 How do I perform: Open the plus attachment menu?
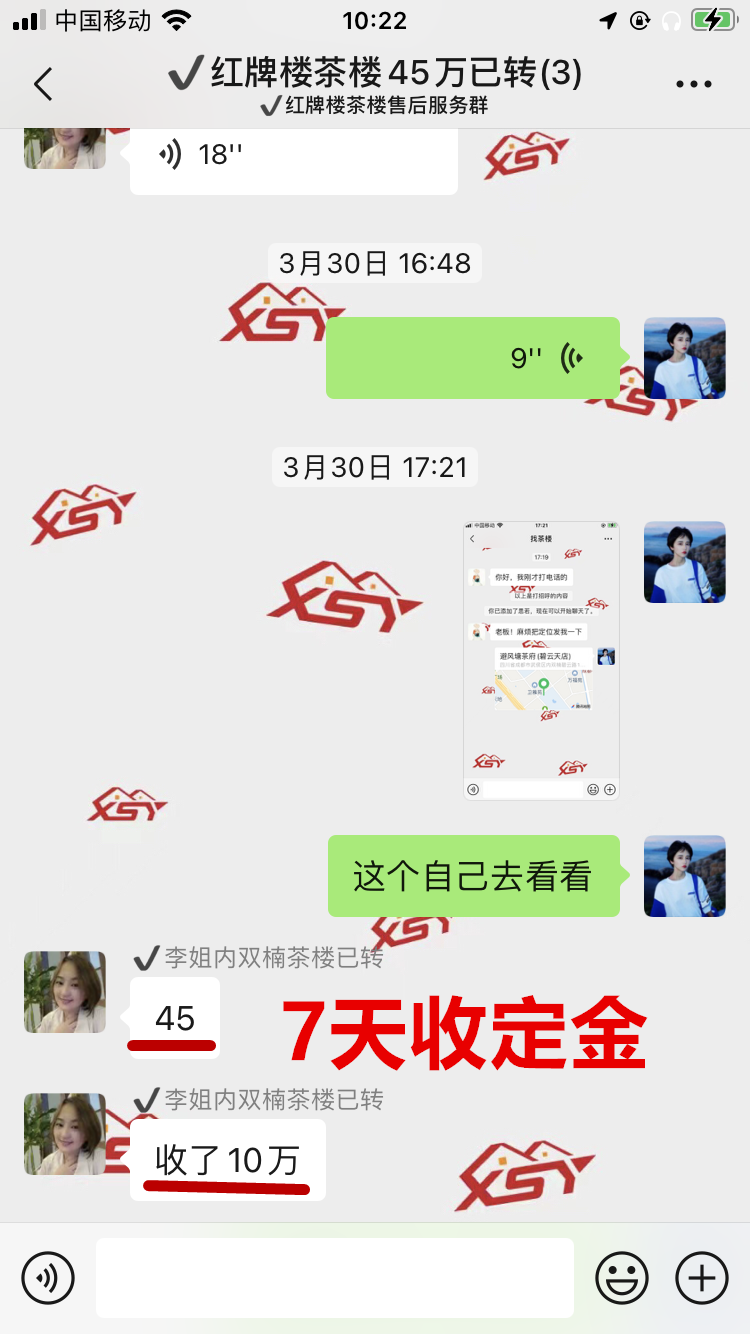coord(702,1278)
